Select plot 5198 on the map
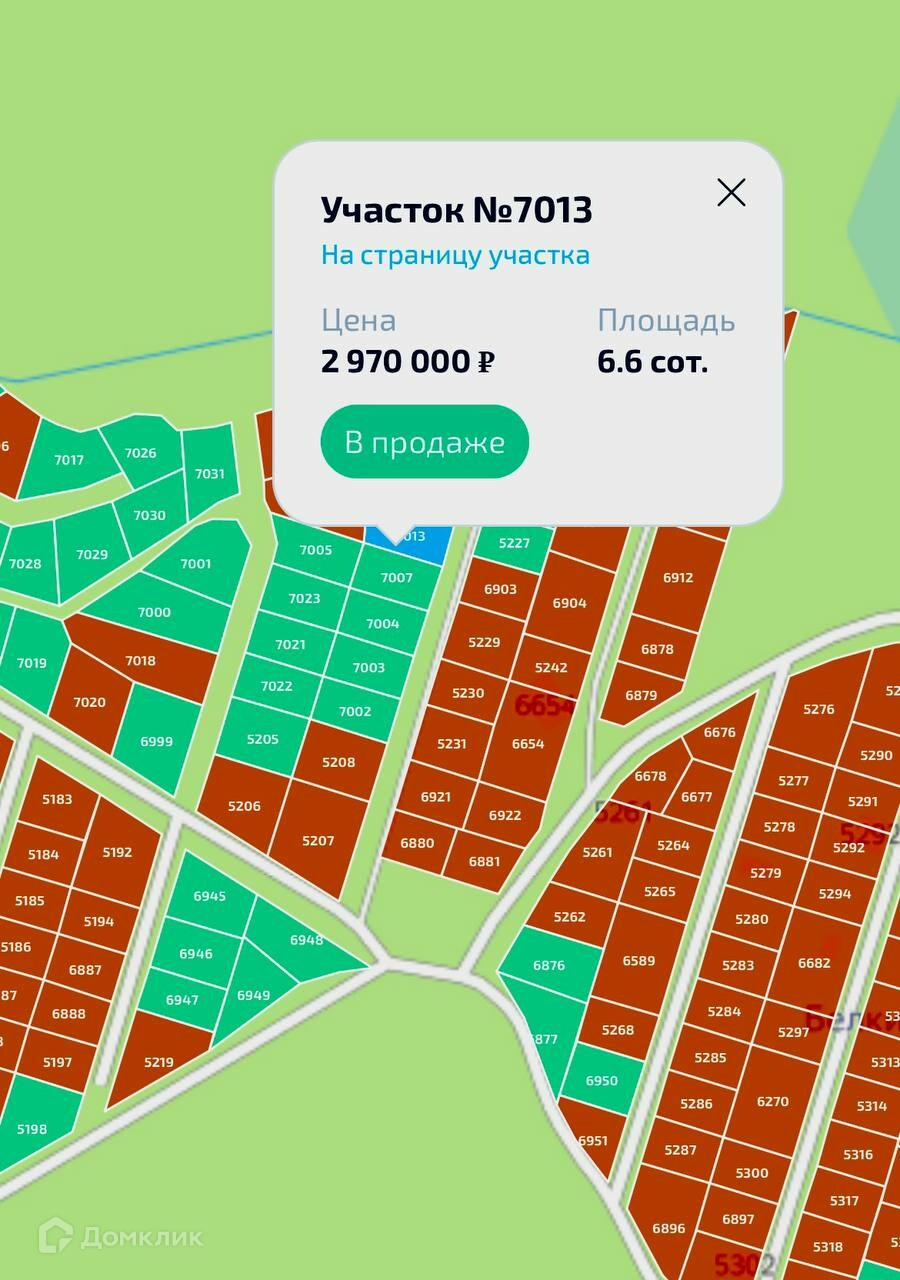This screenshot has width=900, height=1280. (x=32, y=1129)
